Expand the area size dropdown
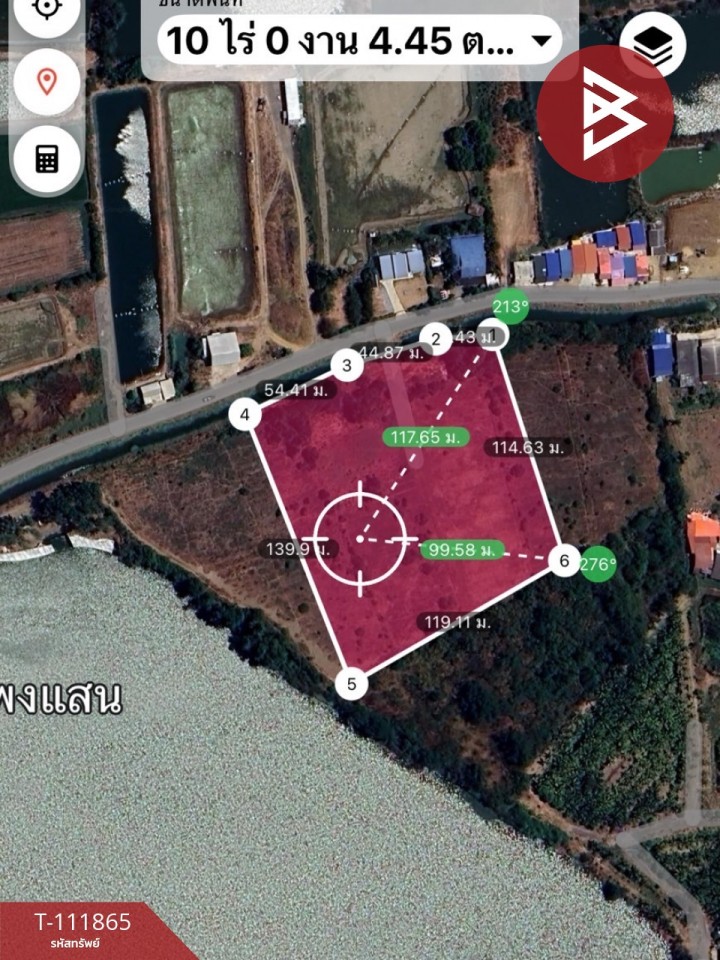This screenshot has height=960, width=720. pyautogui.click(x=542, y=41)
